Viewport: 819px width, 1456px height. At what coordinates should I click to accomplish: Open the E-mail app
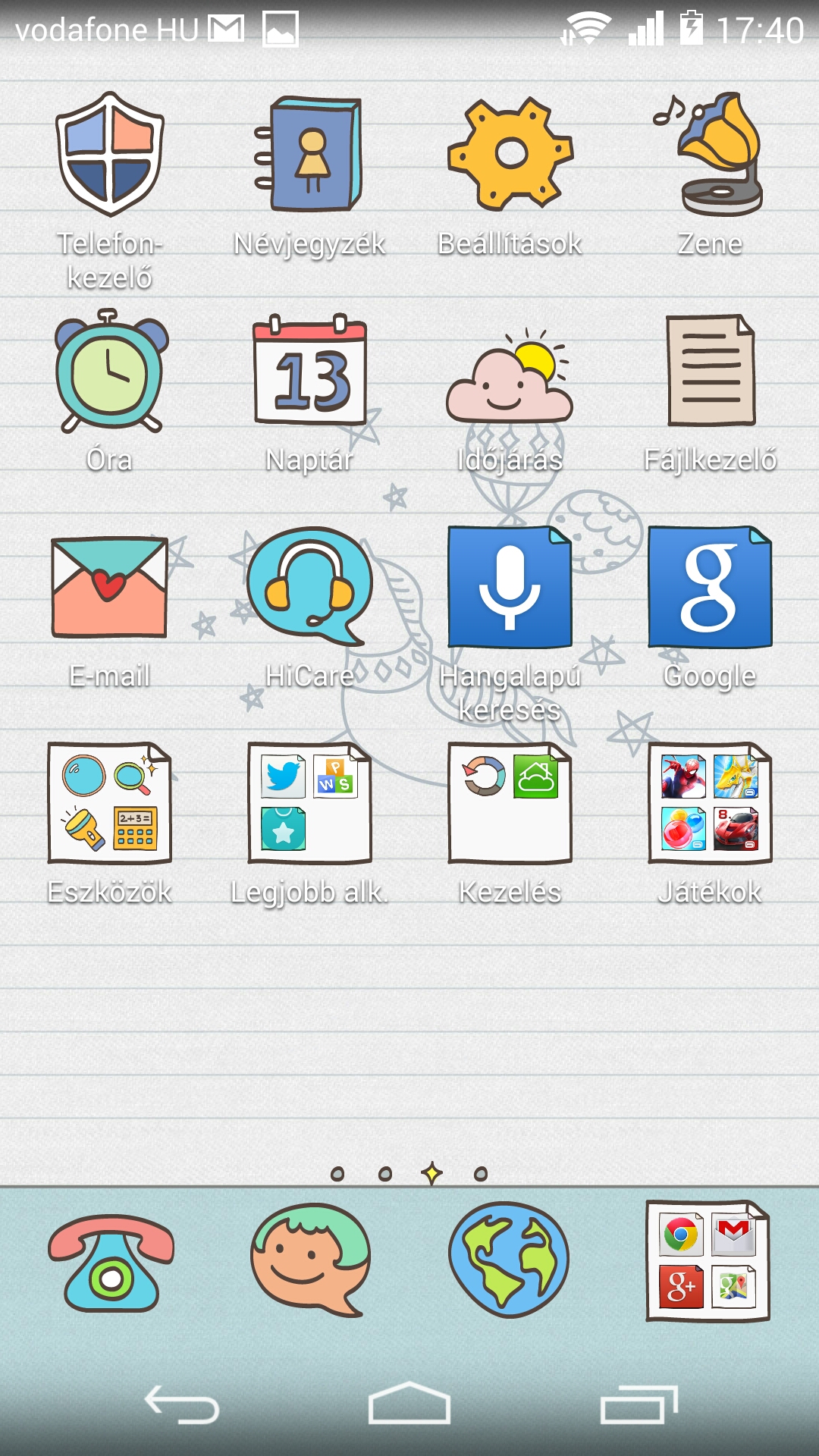(x=110, y=588)
